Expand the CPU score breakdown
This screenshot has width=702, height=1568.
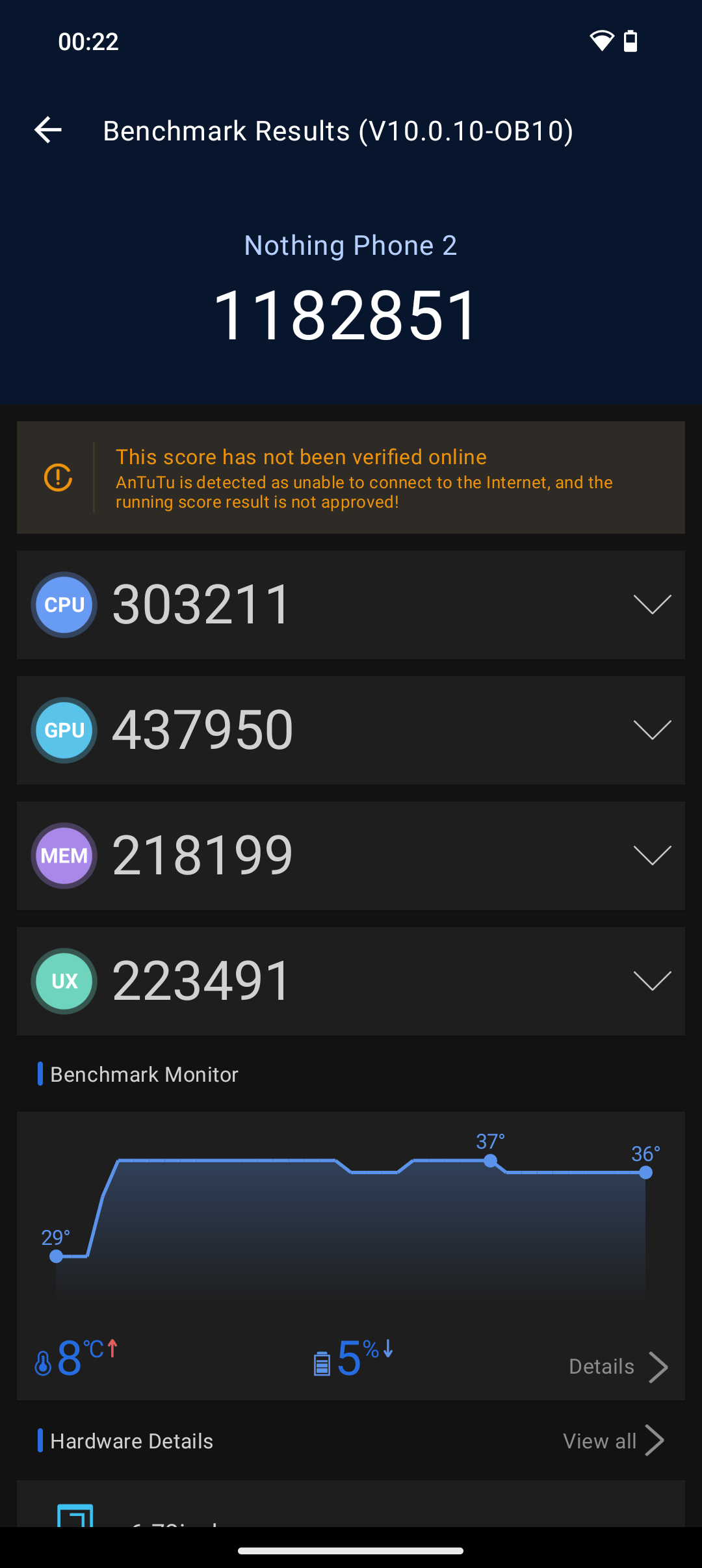click(x=651, y=605)
